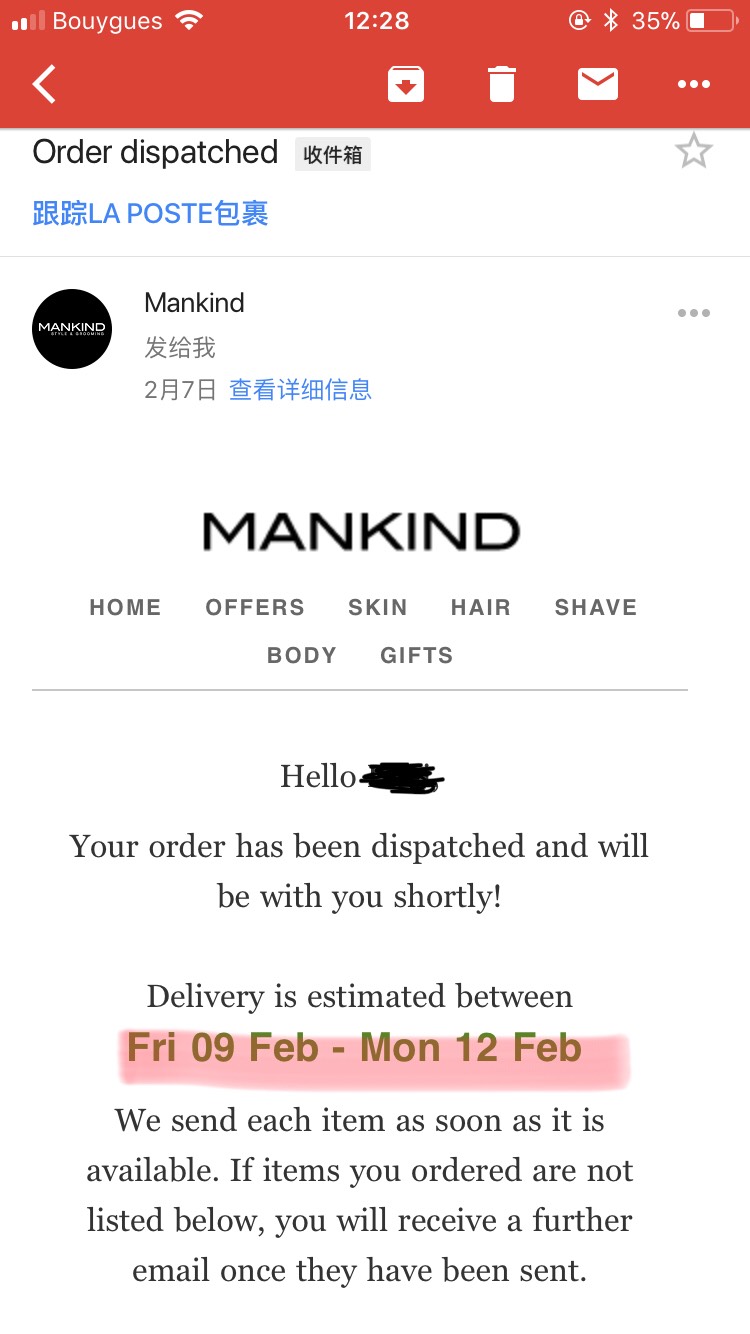Open the BODY category link

(302, 655)
